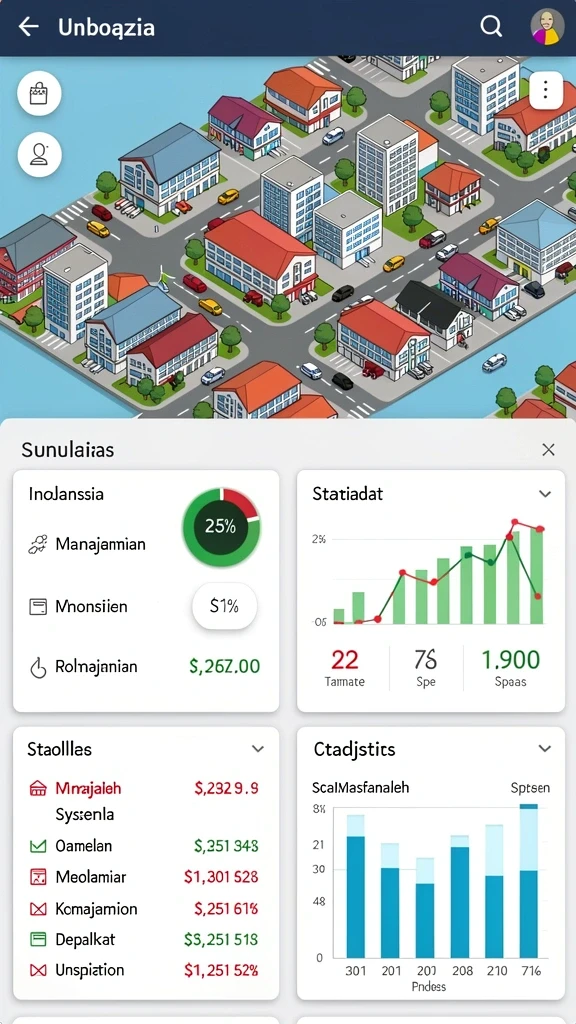This screenshot has width=576, height=1024.
Task: Open search from the top bar
Action: pyautogui.click(x=490, y=27)
